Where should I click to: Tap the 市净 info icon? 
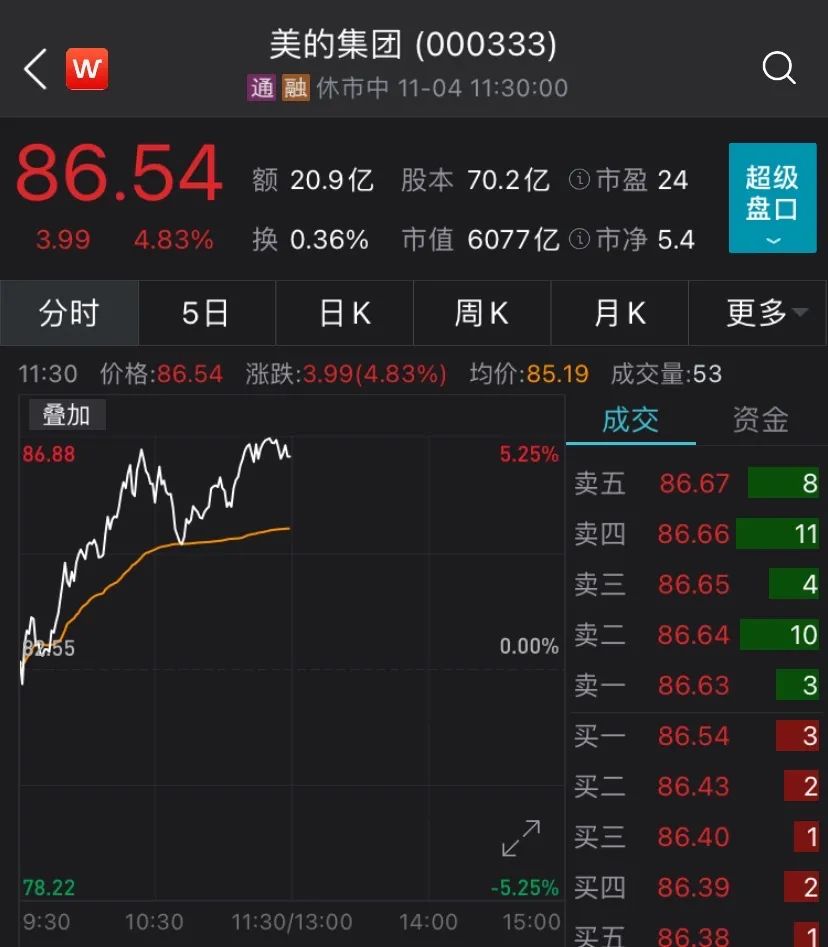click(579, 239)
